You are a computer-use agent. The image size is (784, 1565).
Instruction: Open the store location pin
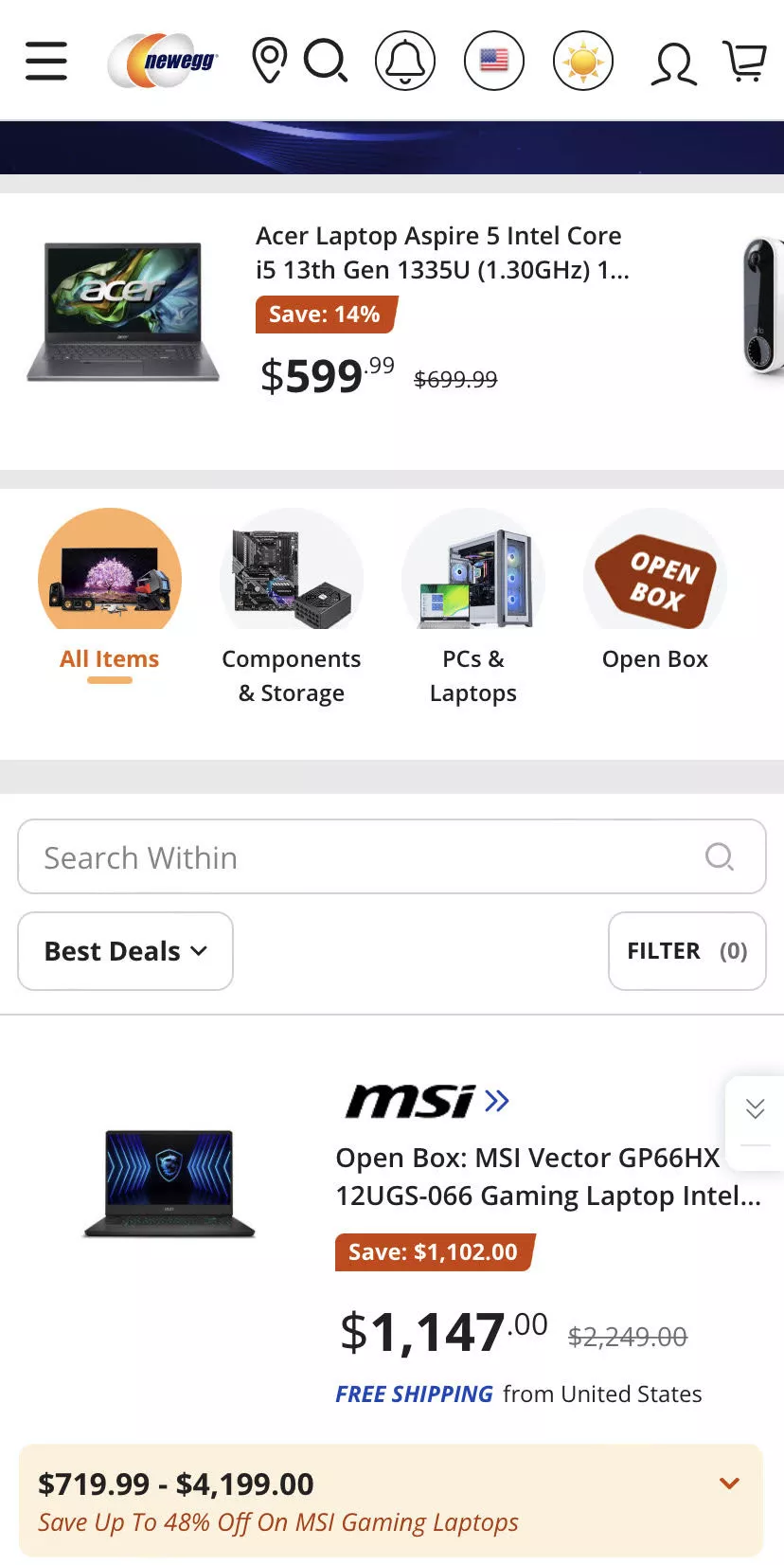269,61
